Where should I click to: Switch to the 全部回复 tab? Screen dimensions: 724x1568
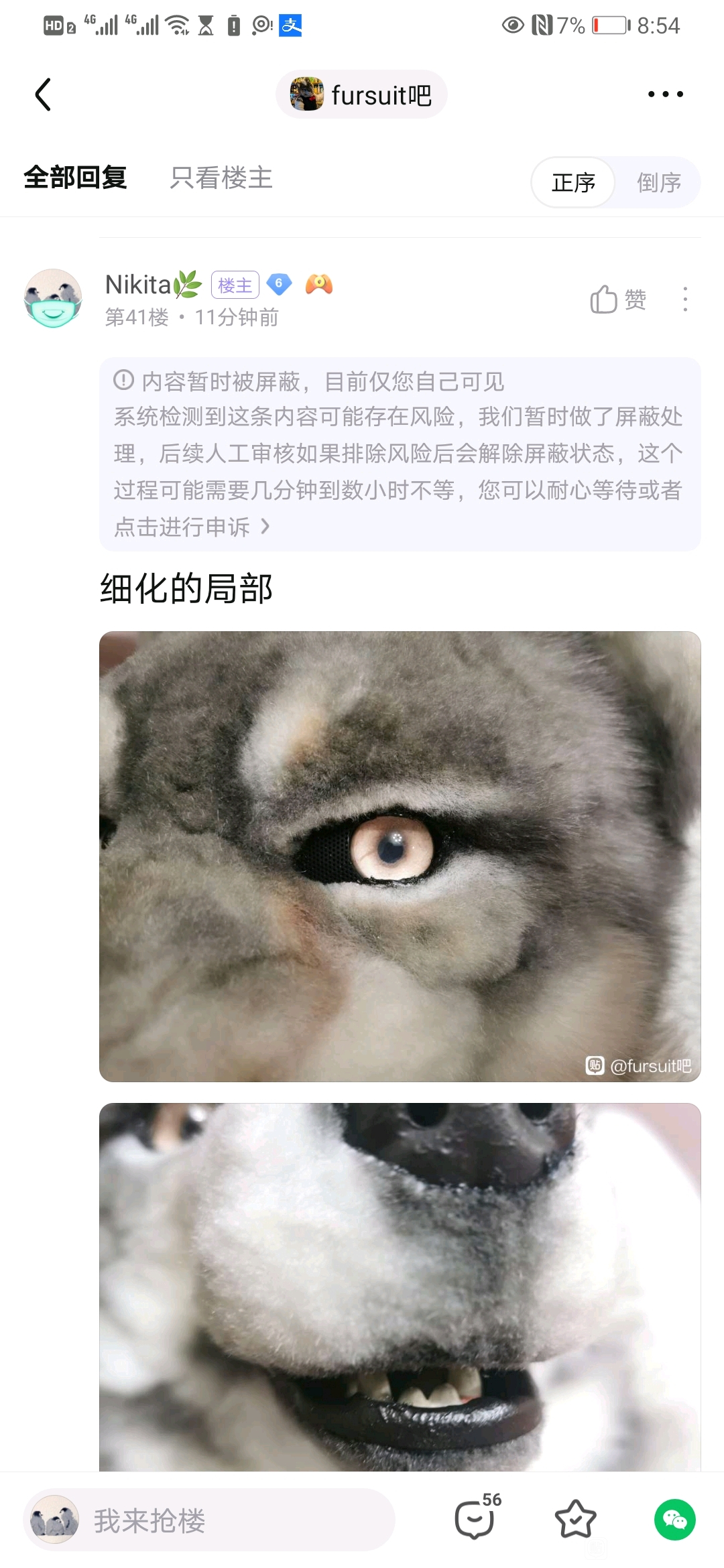(x=75, y=178)
